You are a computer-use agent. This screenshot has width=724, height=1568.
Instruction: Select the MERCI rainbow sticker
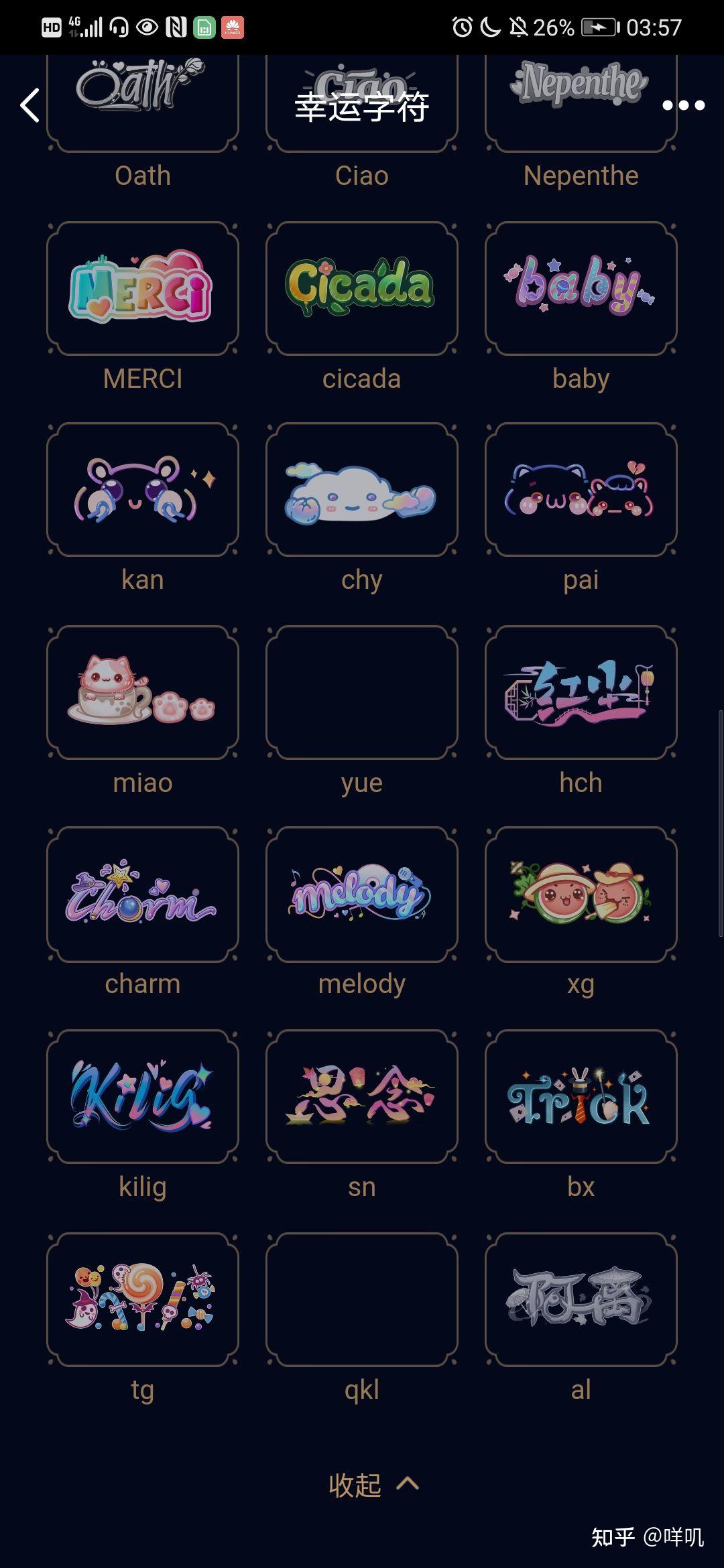142,288
